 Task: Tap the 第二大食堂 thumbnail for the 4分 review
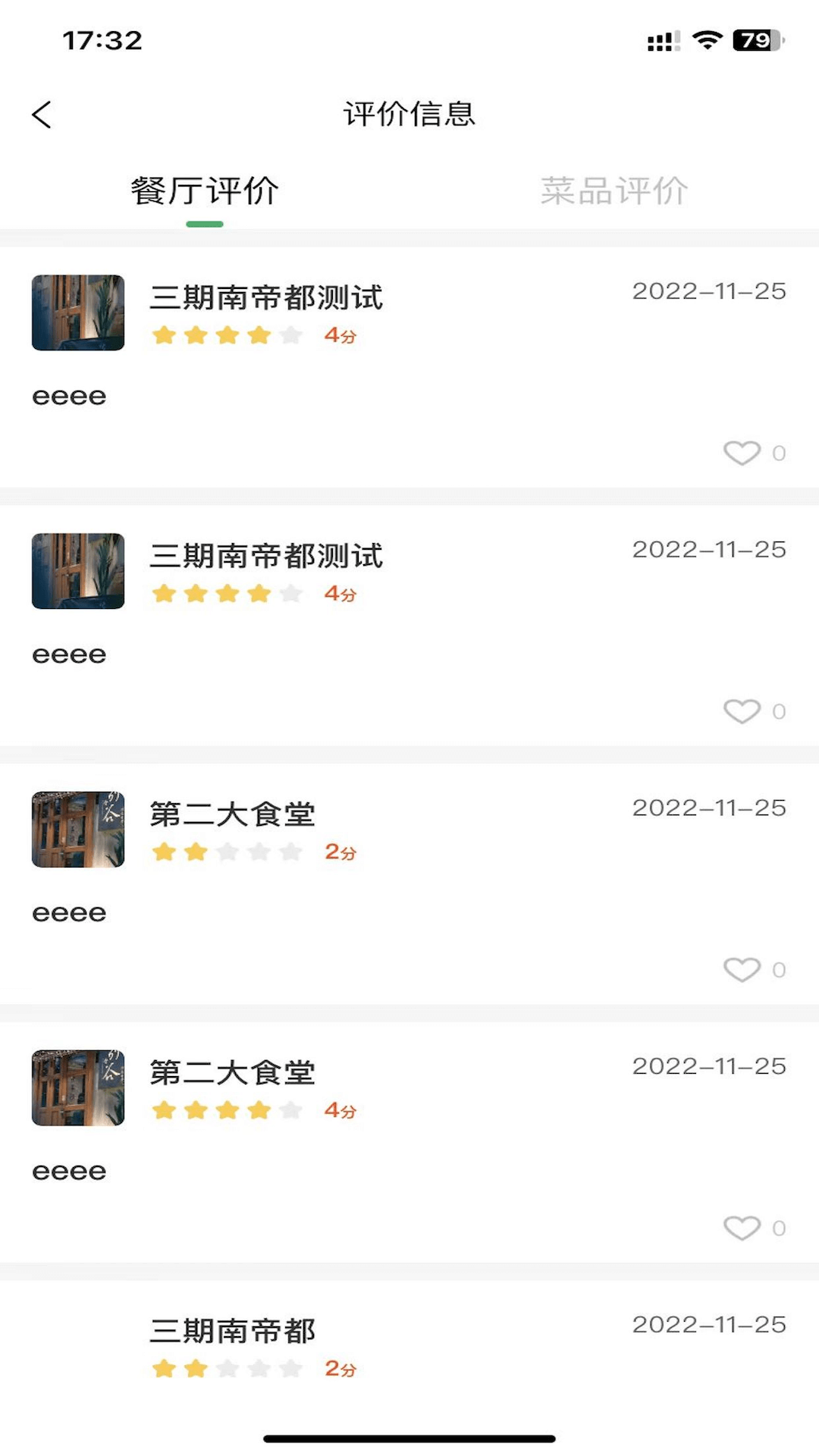(77, 1087)
